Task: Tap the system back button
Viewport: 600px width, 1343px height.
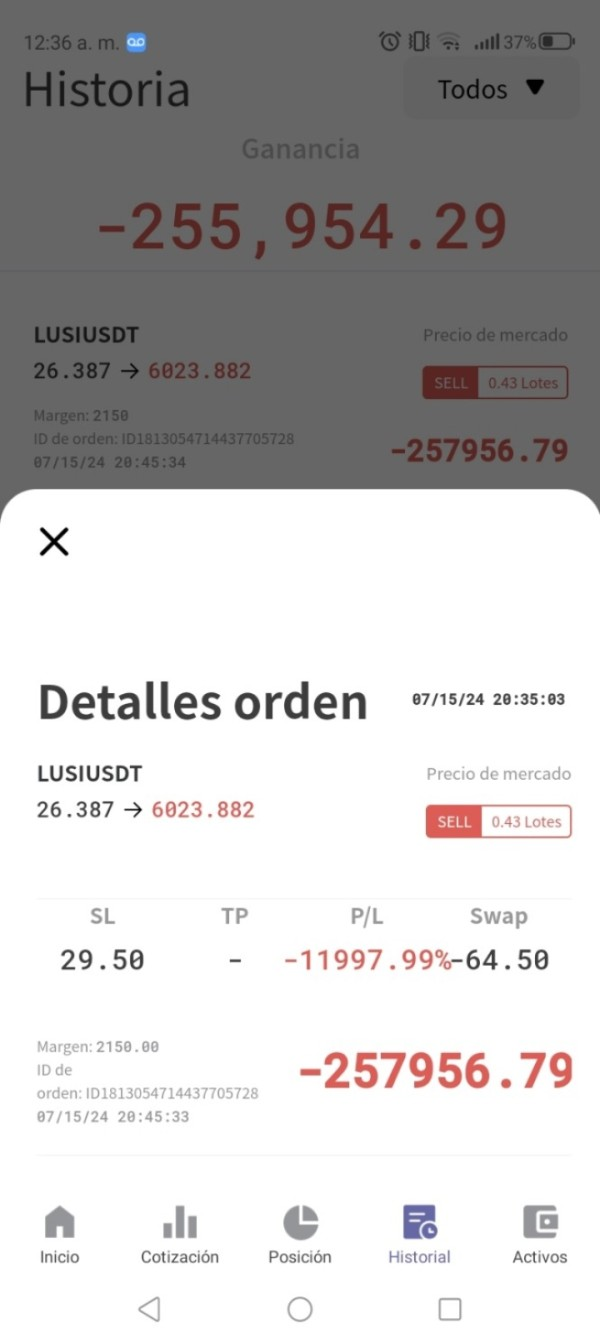Action: 149,1309
